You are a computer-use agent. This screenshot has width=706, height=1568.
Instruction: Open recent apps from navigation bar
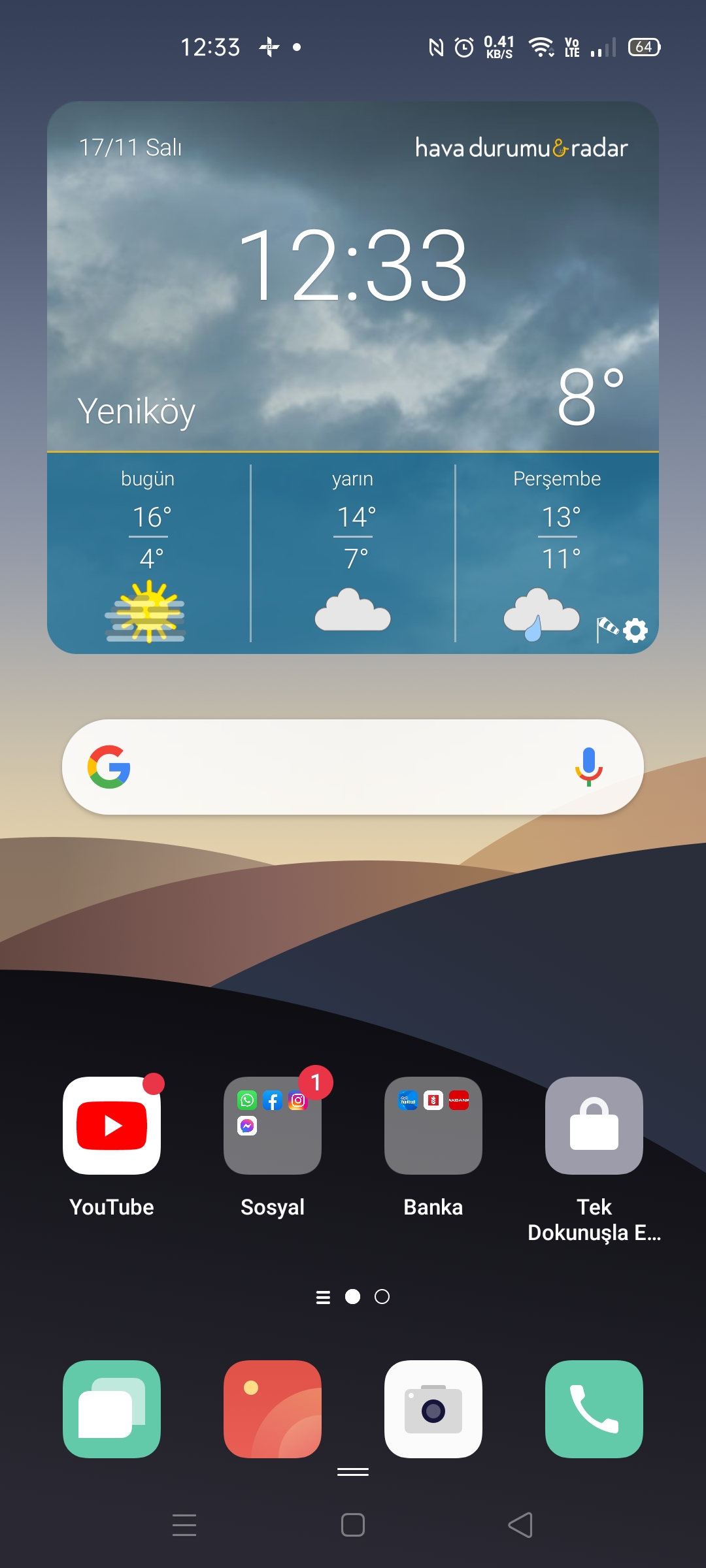click(184, 1526)
